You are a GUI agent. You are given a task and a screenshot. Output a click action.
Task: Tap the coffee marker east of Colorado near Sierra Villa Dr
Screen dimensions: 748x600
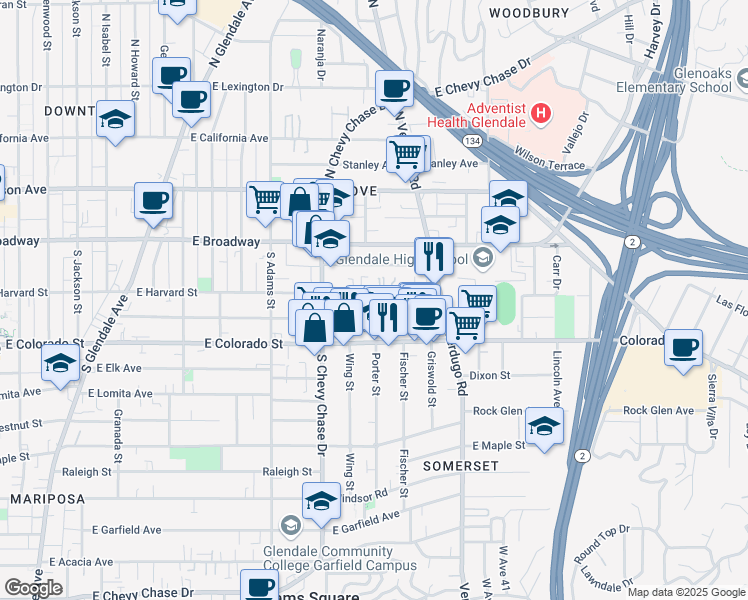coord(683,347)
